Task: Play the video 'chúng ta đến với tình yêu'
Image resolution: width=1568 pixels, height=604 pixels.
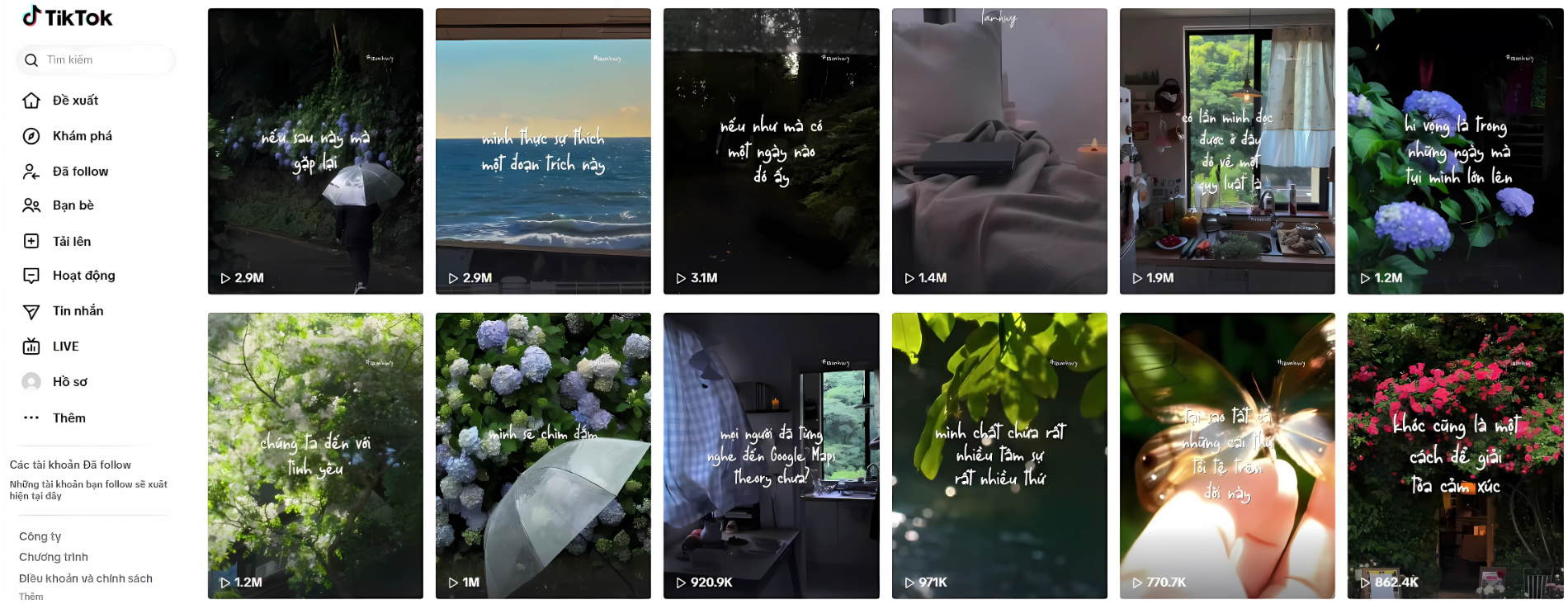Action: click(x=315, y=455)
